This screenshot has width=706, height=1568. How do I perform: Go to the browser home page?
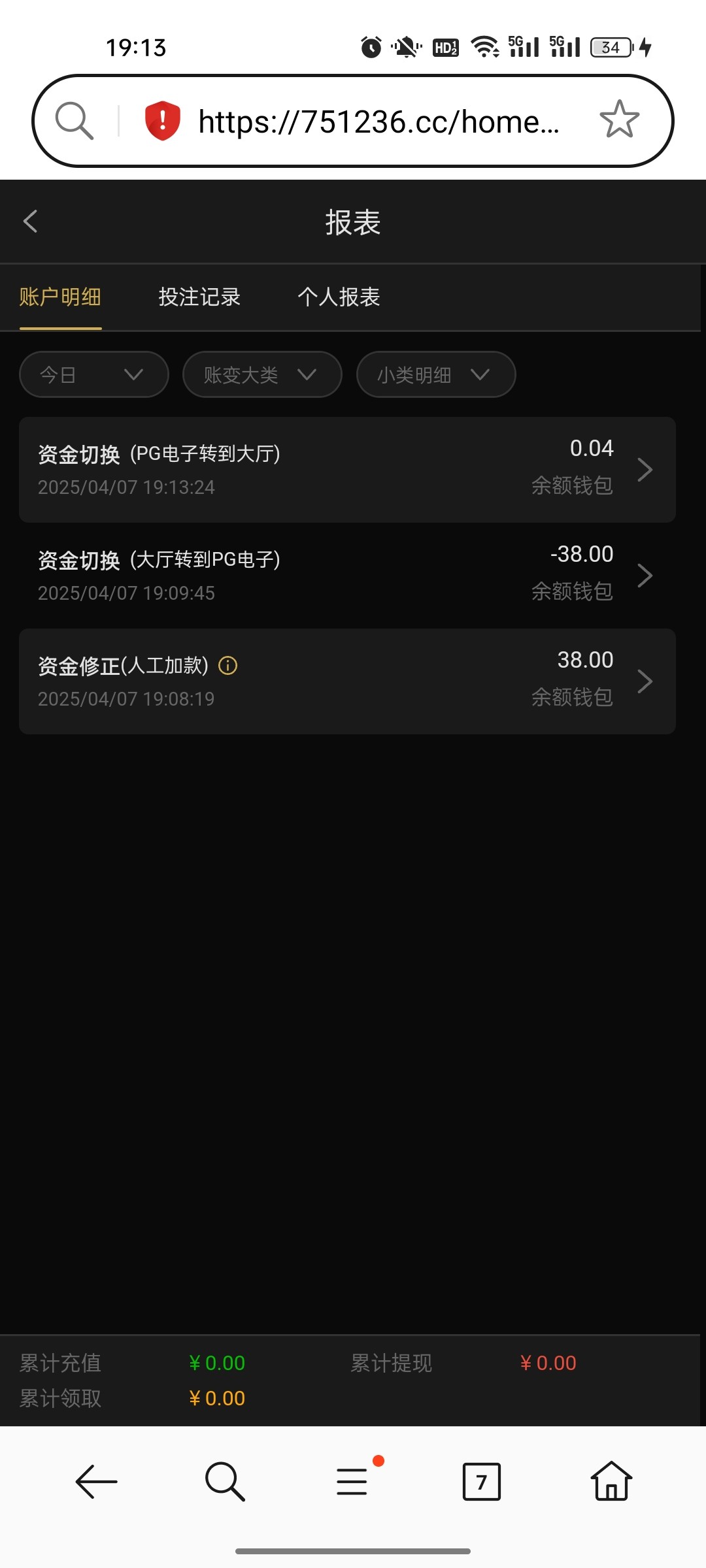611,1481
